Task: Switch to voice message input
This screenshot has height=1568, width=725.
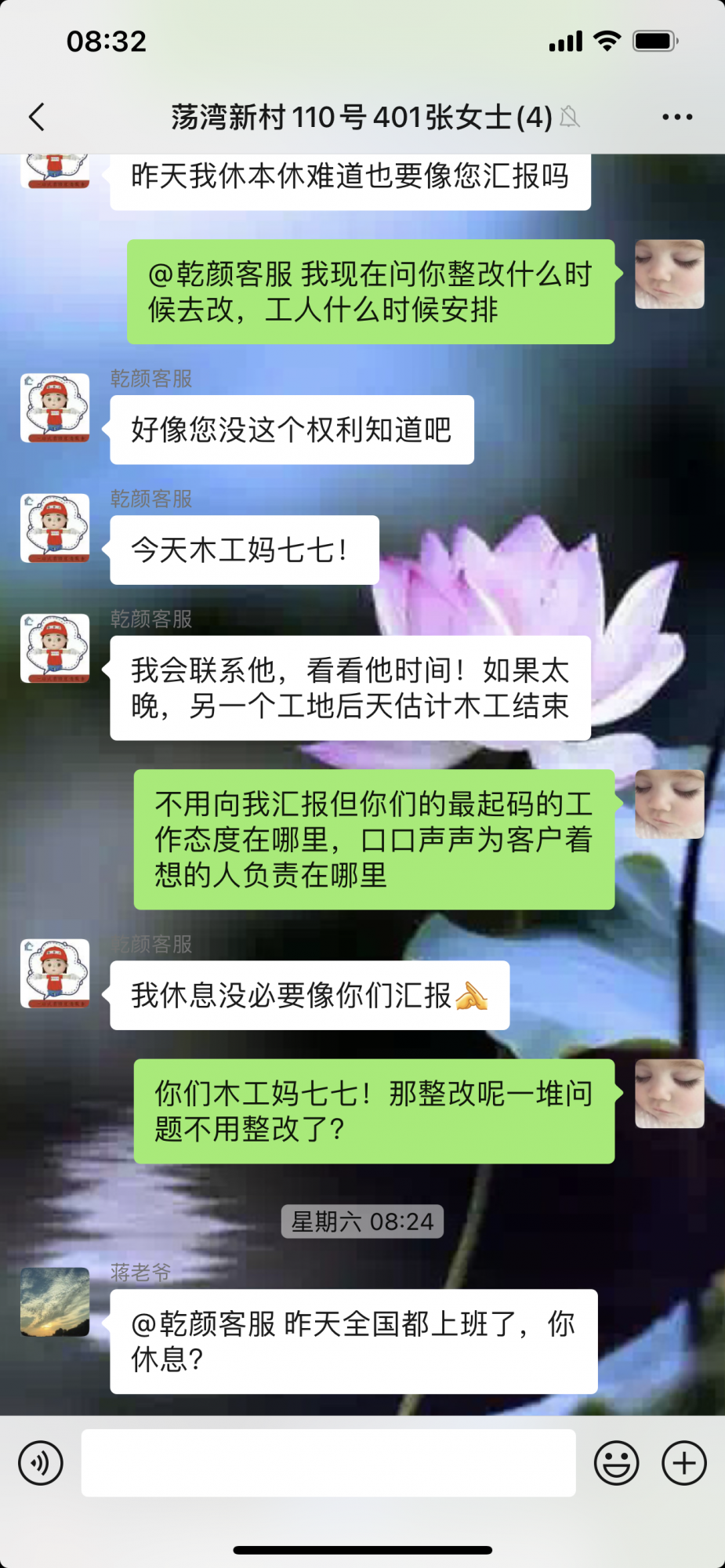Action: pyautogui.click(x=41, y=1463)
